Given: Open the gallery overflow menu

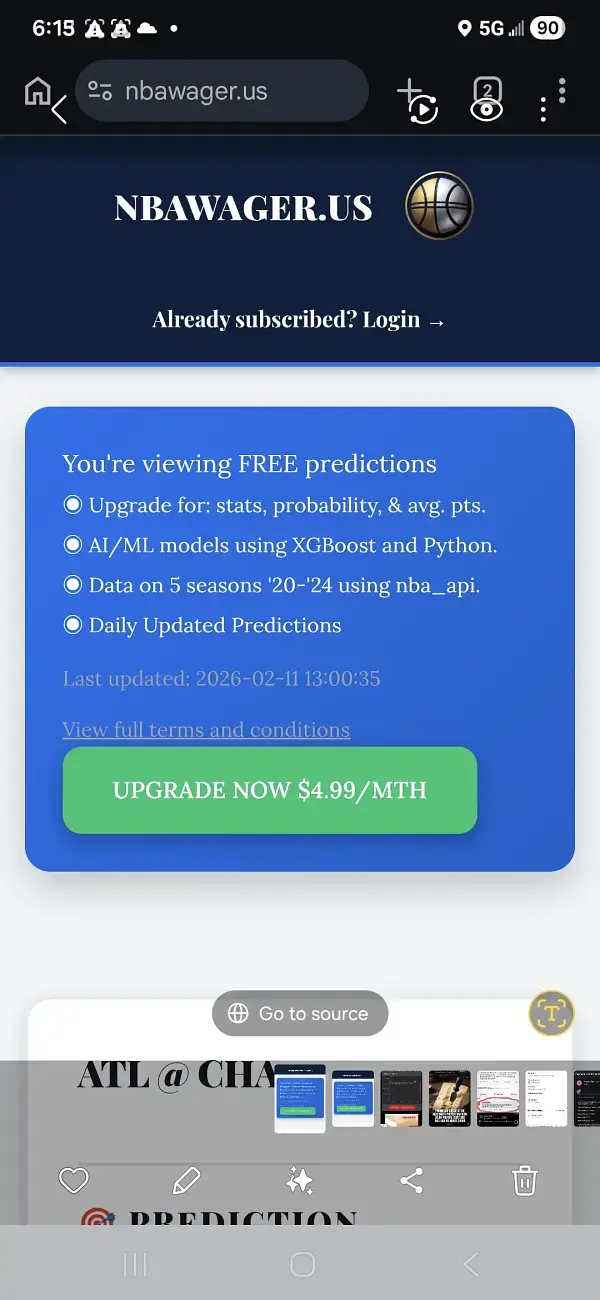Looking at the screenshot, I should [544, 110].
